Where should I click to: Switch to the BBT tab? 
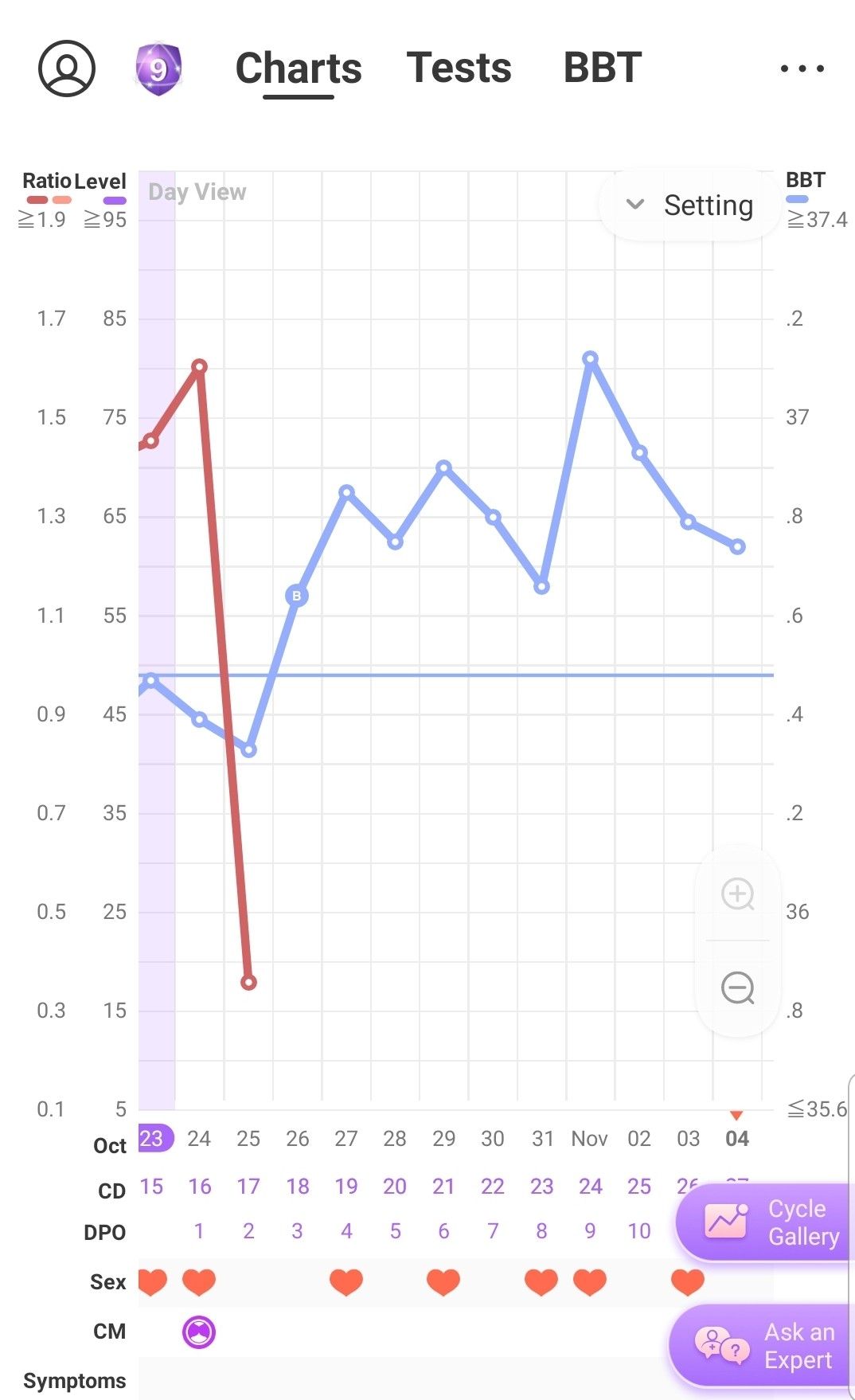click(x=602, y=68)
